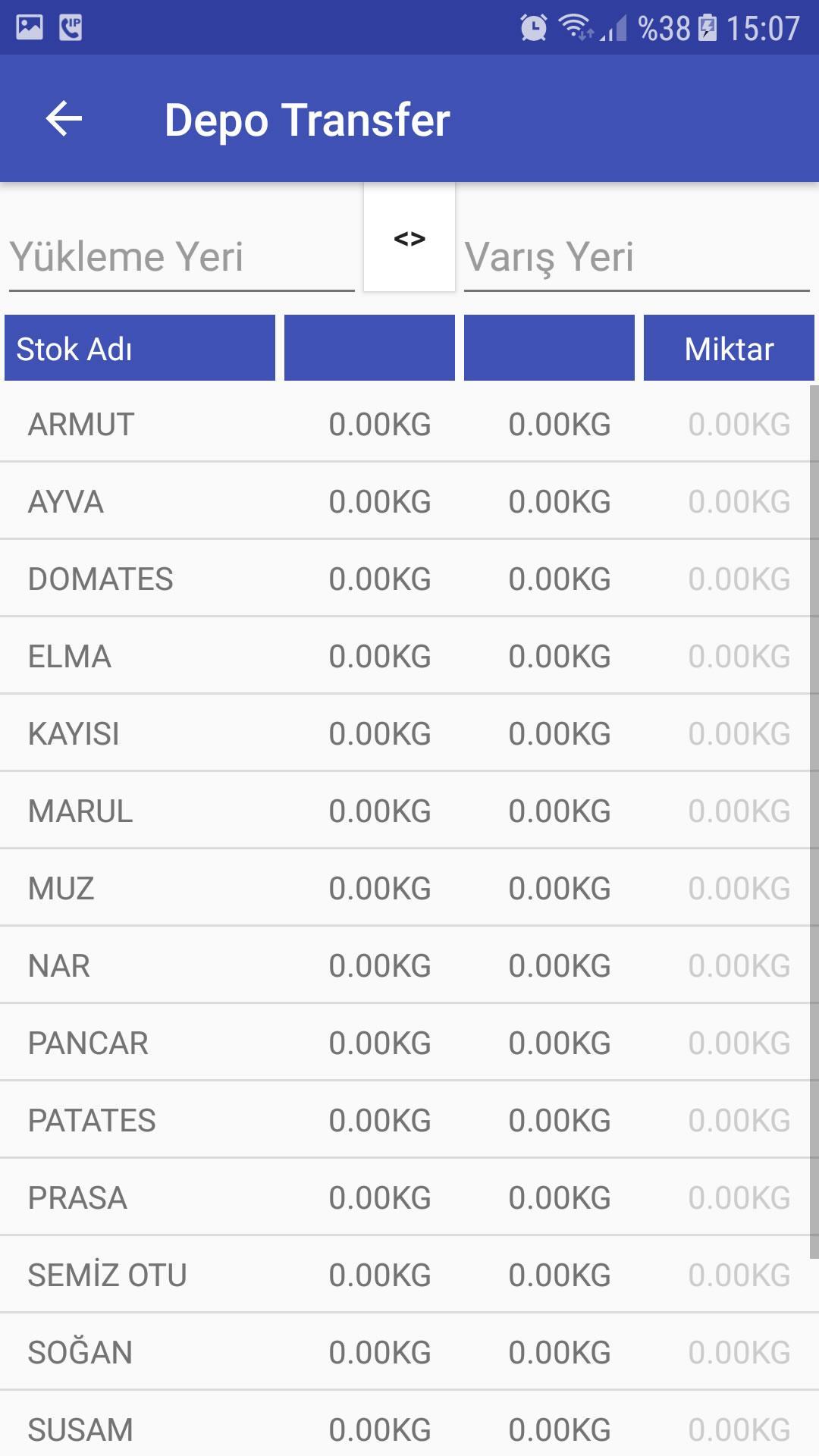Choose the NAR row

tap(409, 965)
